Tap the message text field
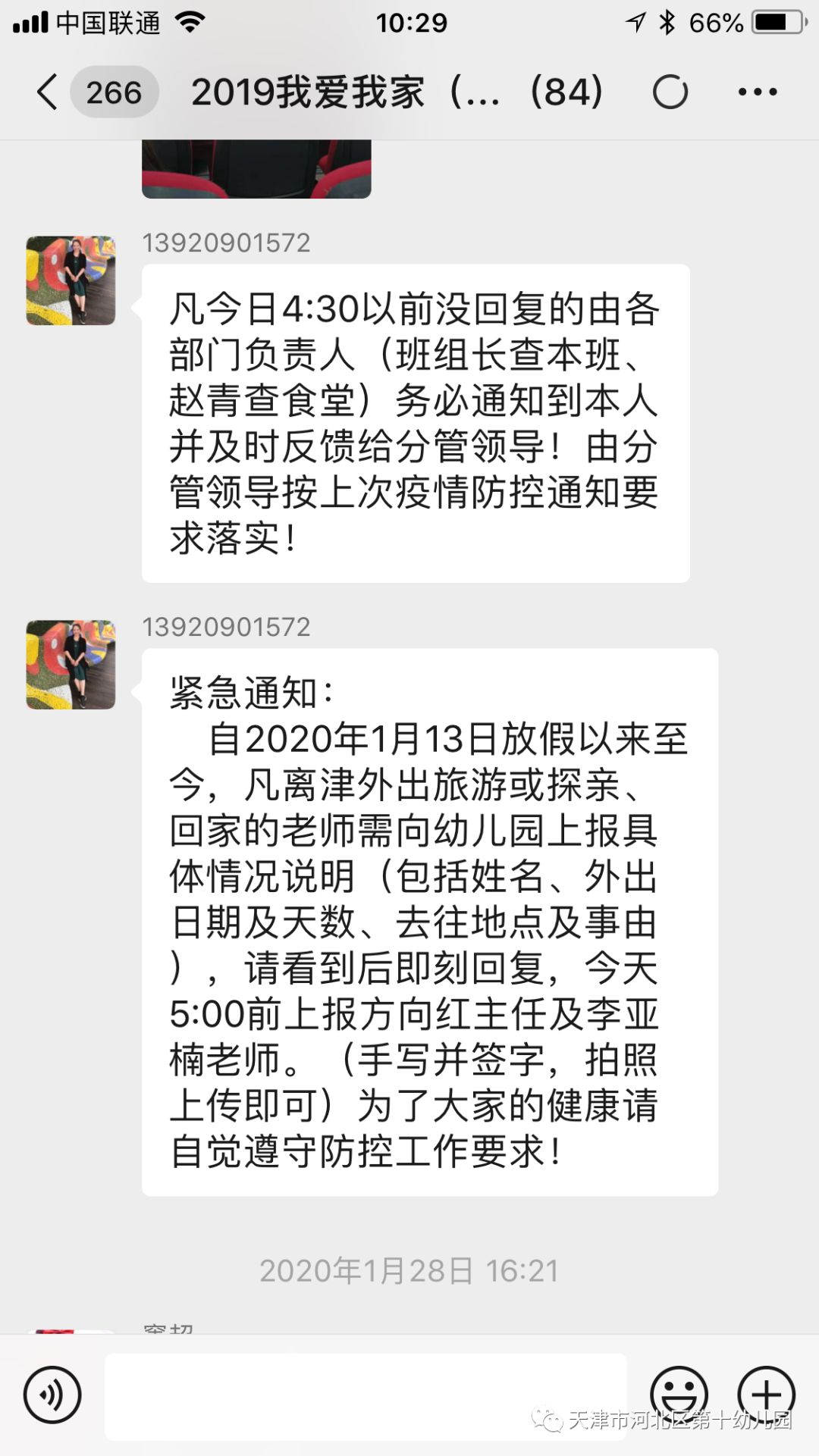The height and width of the screenshot is (1456, 819). (366, 1396)
